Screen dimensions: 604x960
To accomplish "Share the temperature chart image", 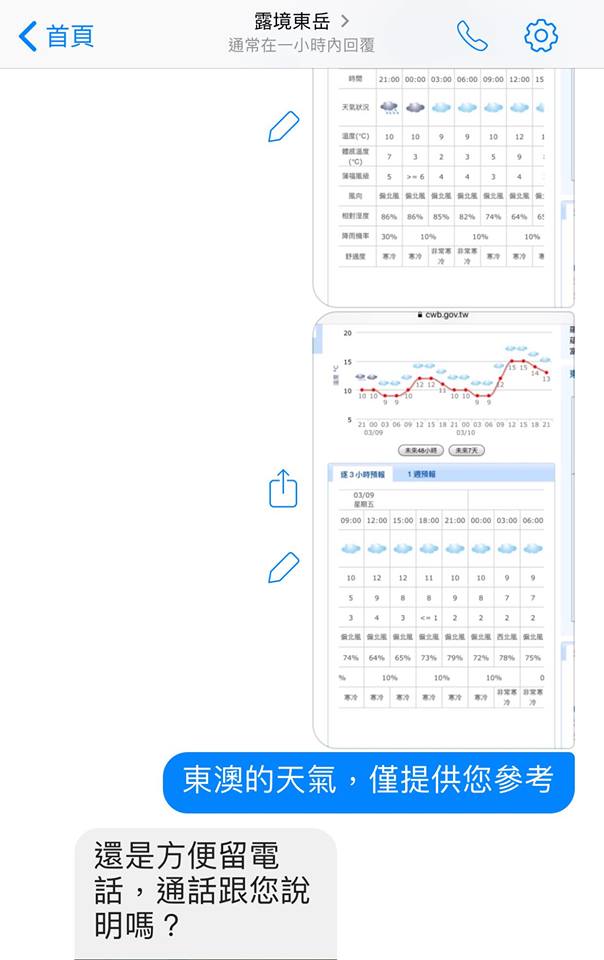I will (284, 489).
